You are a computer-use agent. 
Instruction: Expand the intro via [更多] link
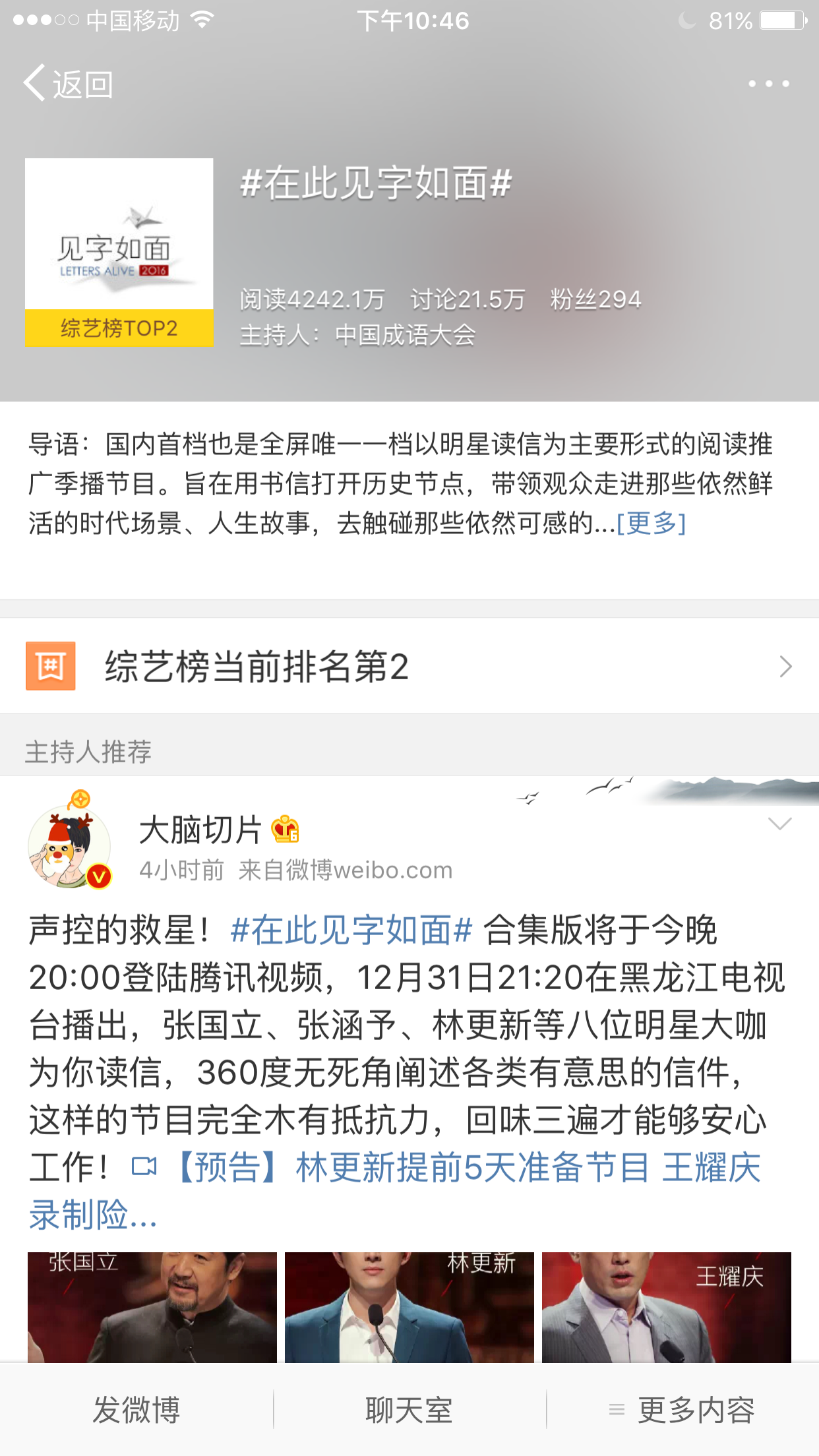coord(651,524)
